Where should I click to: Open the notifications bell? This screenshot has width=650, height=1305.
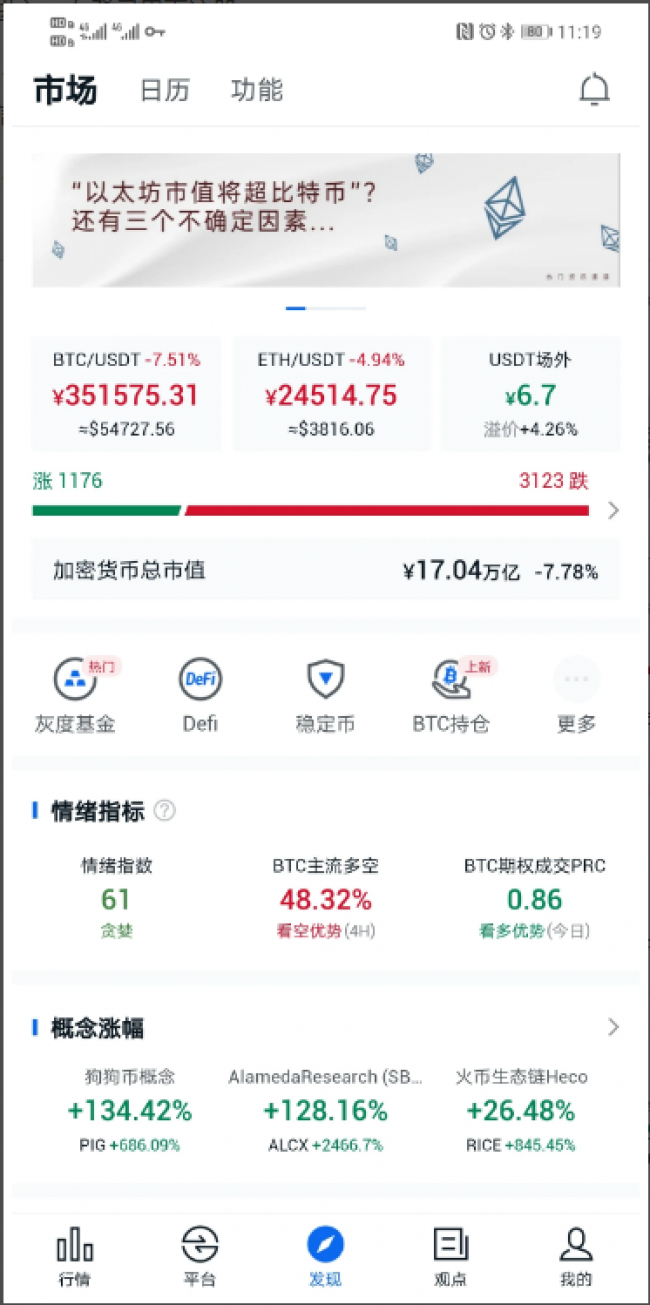(x=594, y=90)
